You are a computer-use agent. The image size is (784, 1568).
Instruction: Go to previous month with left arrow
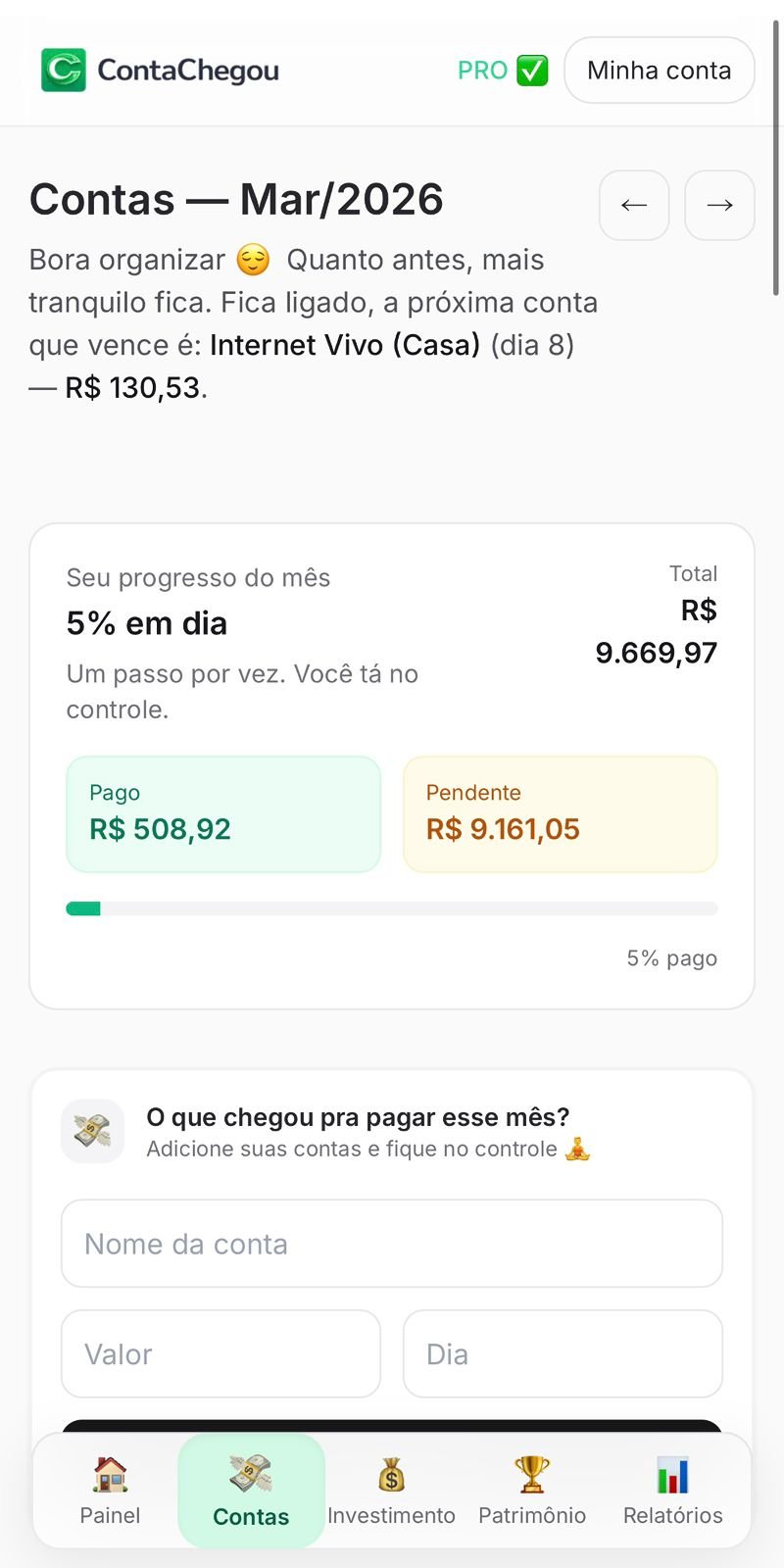(634, 205)
